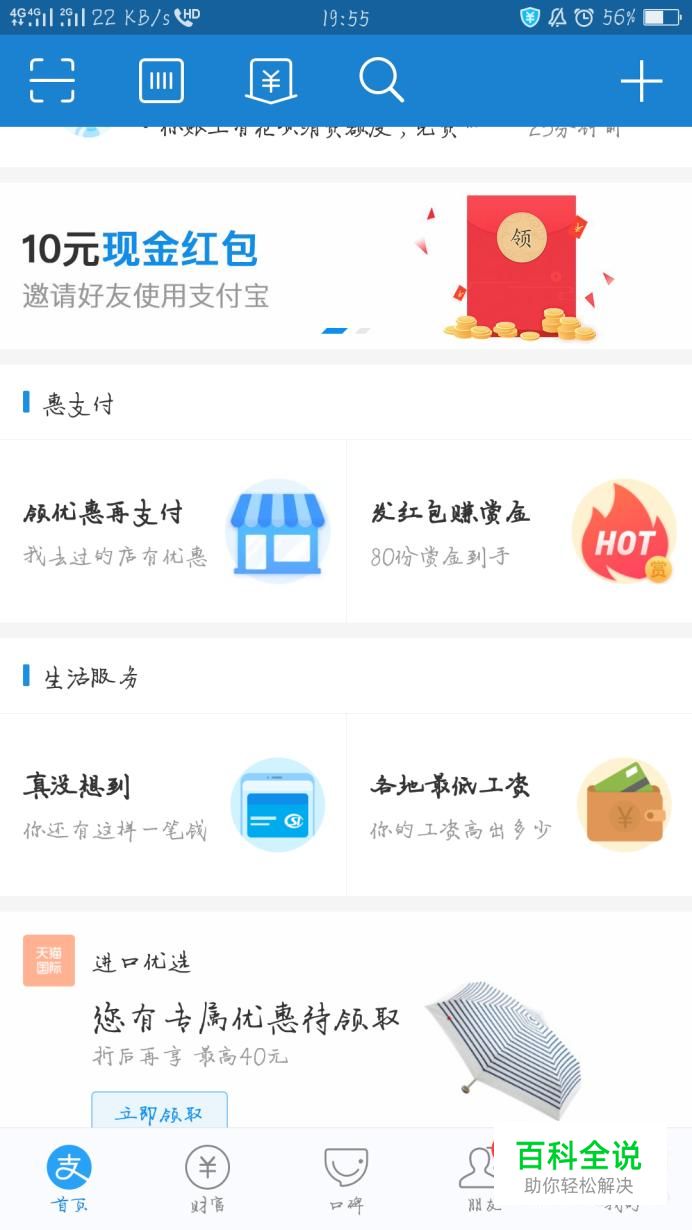Open the 各地最低工资 card
692x1230 pixels.
pyautogui.click(x=519, y=805)
